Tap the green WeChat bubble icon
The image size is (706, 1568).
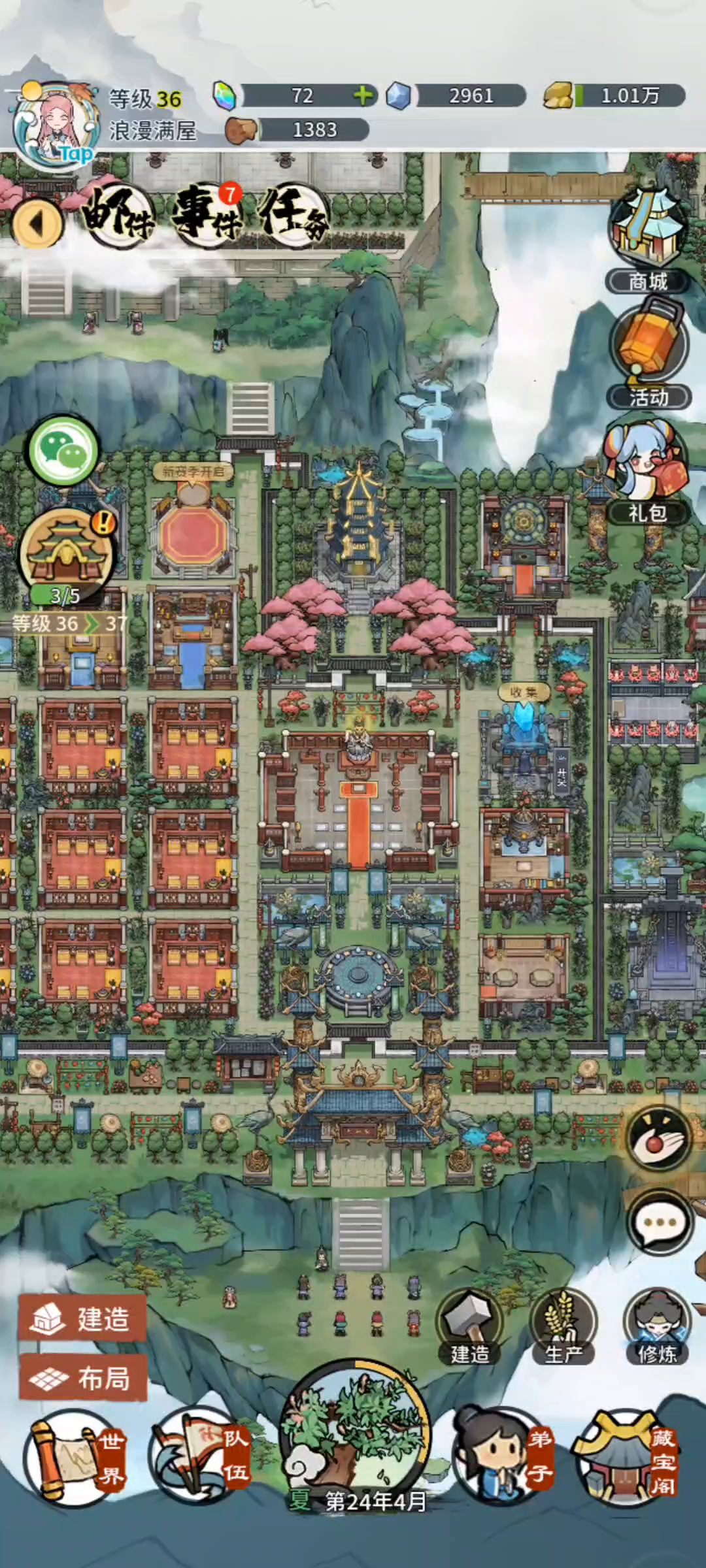point(63,451)
